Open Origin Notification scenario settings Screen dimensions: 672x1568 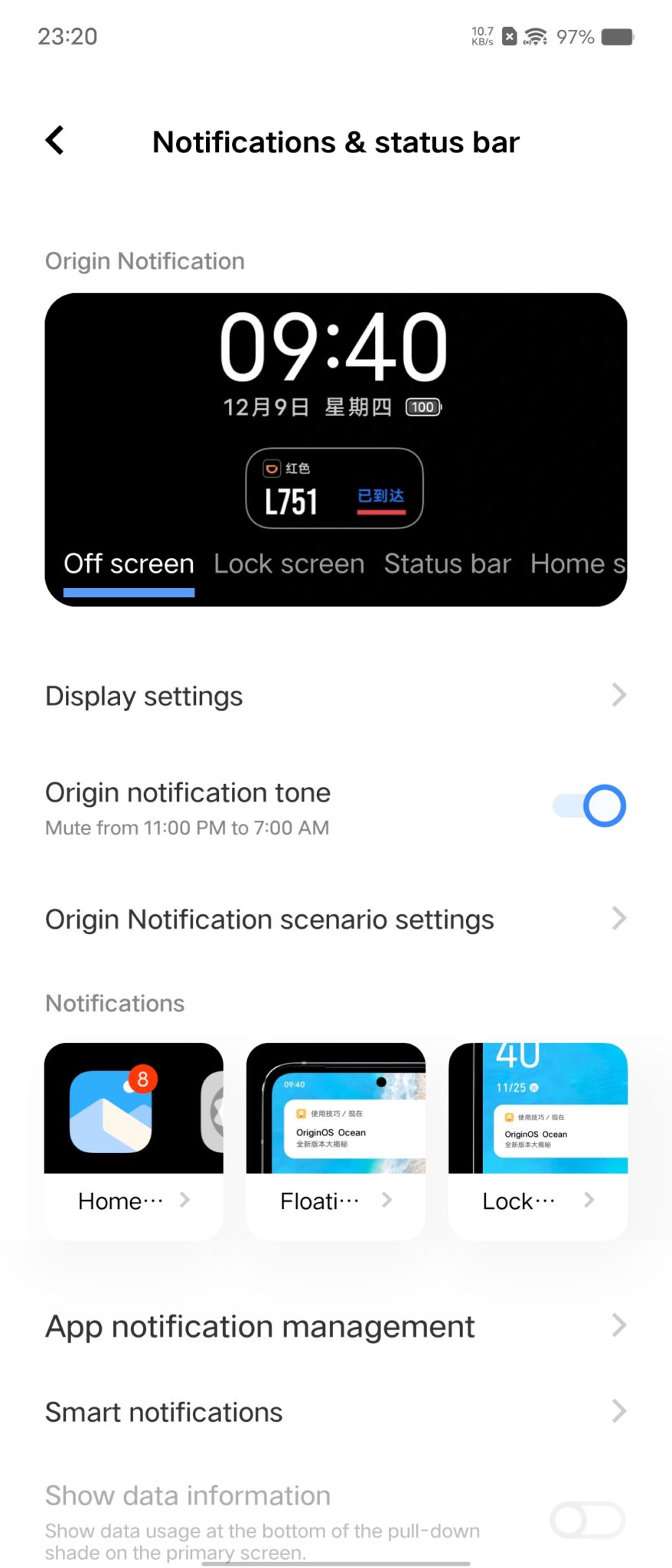tap(335, 919)
